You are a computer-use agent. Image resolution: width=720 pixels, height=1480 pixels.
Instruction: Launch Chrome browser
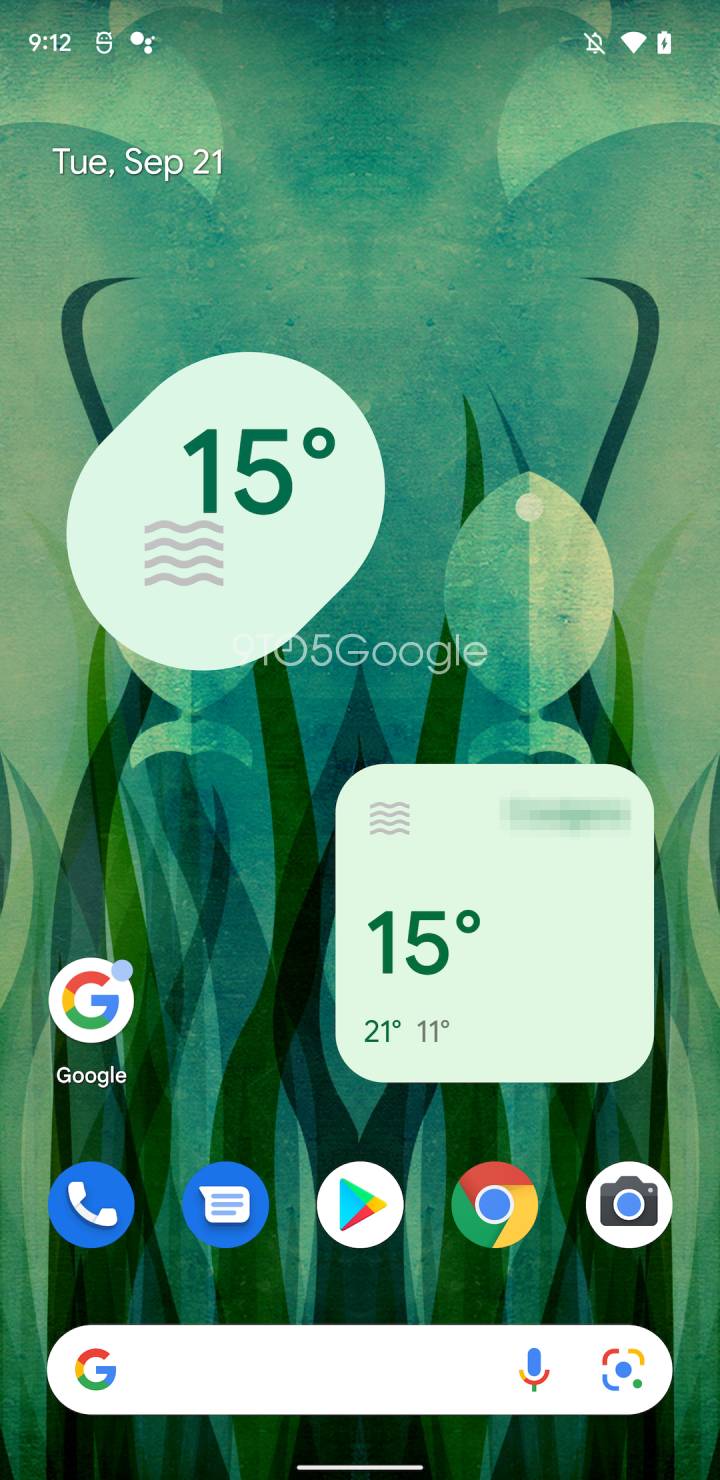pos(494,1205)
